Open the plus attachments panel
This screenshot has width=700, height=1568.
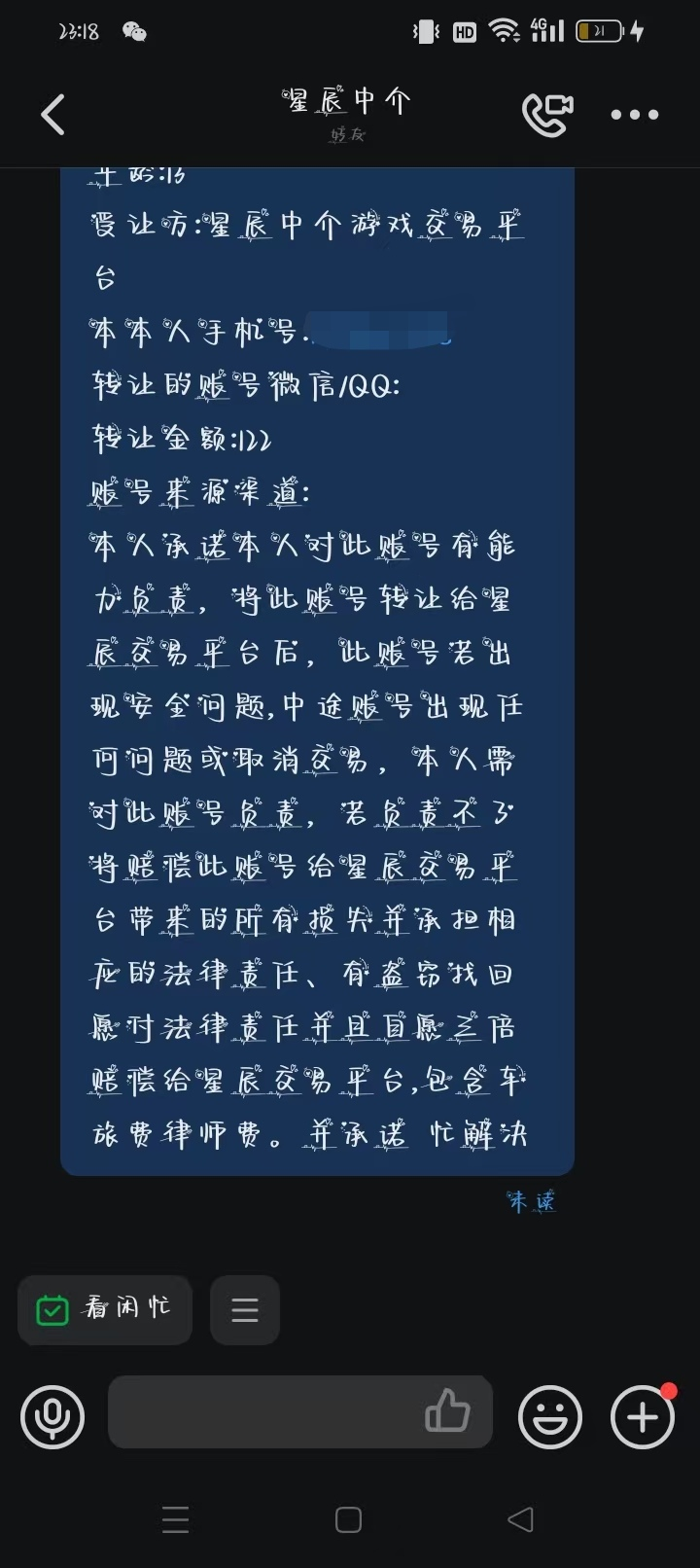(x=642, y=1416)
